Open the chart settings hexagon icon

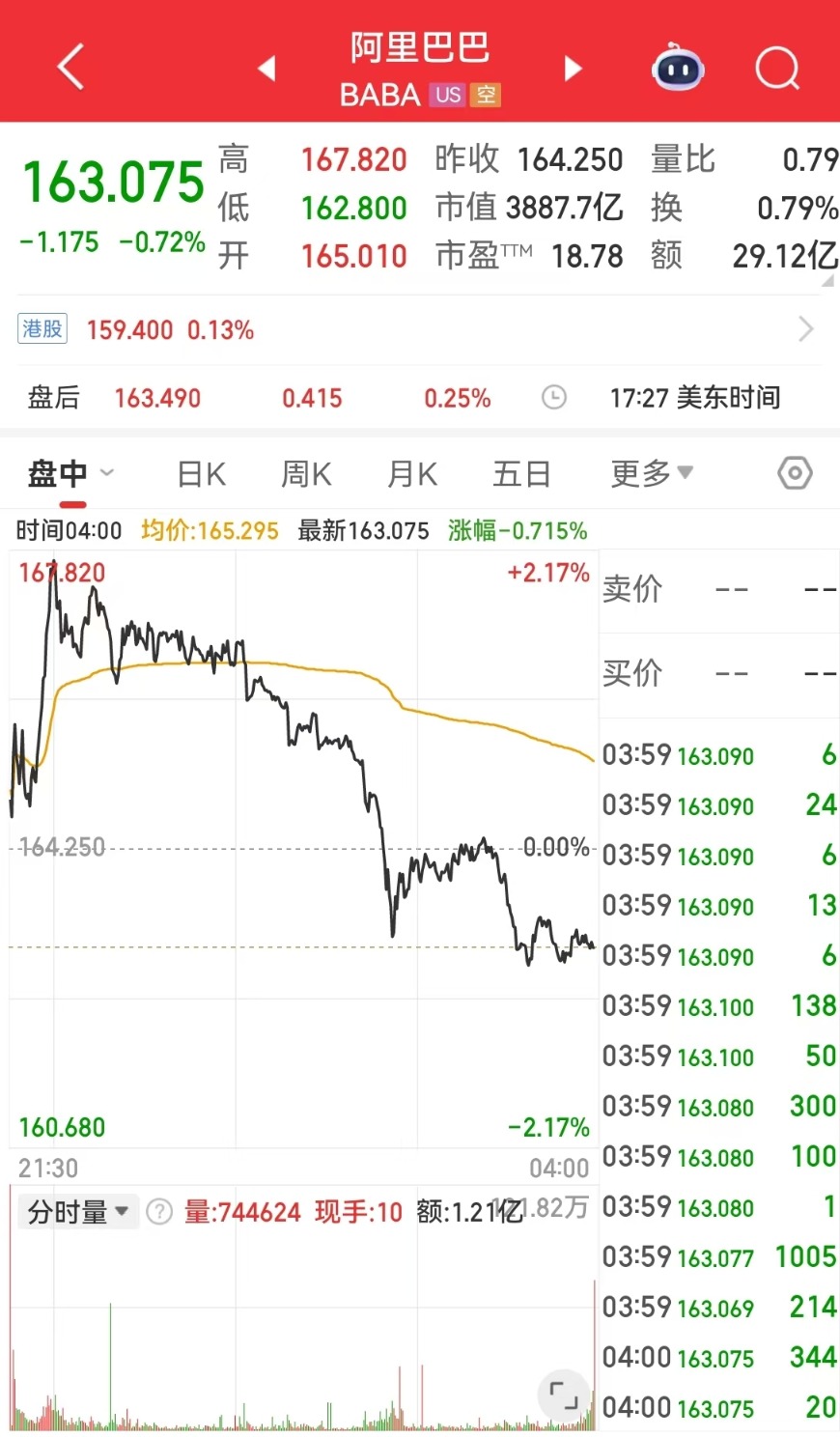click(x=795, y=473)
